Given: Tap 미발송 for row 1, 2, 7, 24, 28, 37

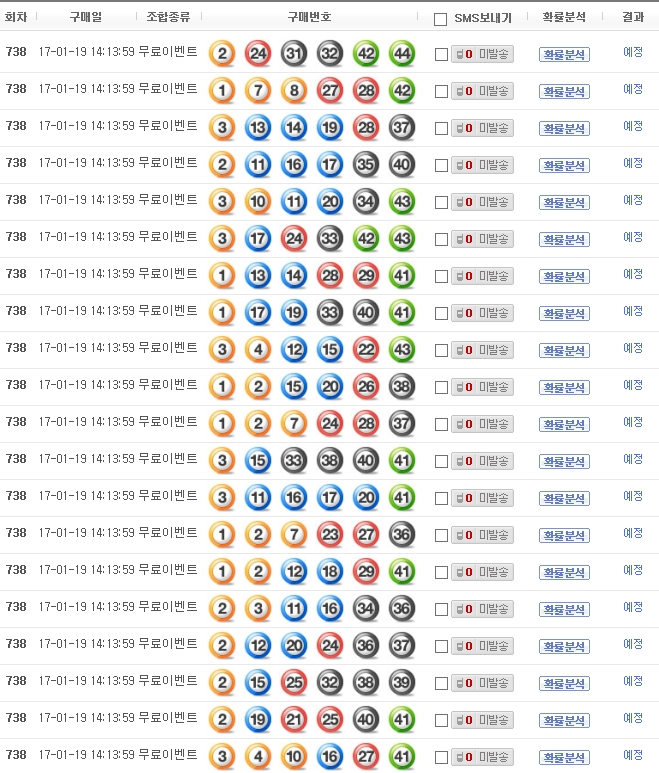Looking at the screenshot, I should (x=483, y=425).
